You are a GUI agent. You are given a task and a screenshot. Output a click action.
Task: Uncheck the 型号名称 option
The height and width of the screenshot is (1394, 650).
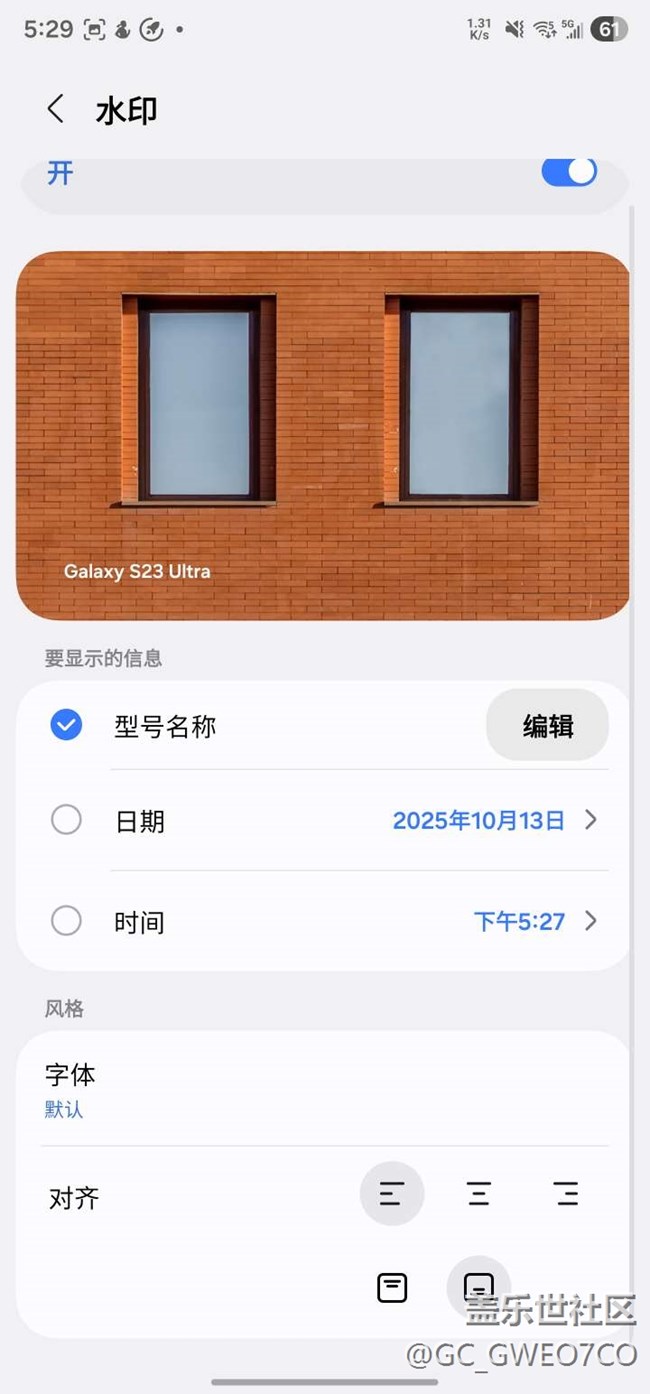(66, 725)
